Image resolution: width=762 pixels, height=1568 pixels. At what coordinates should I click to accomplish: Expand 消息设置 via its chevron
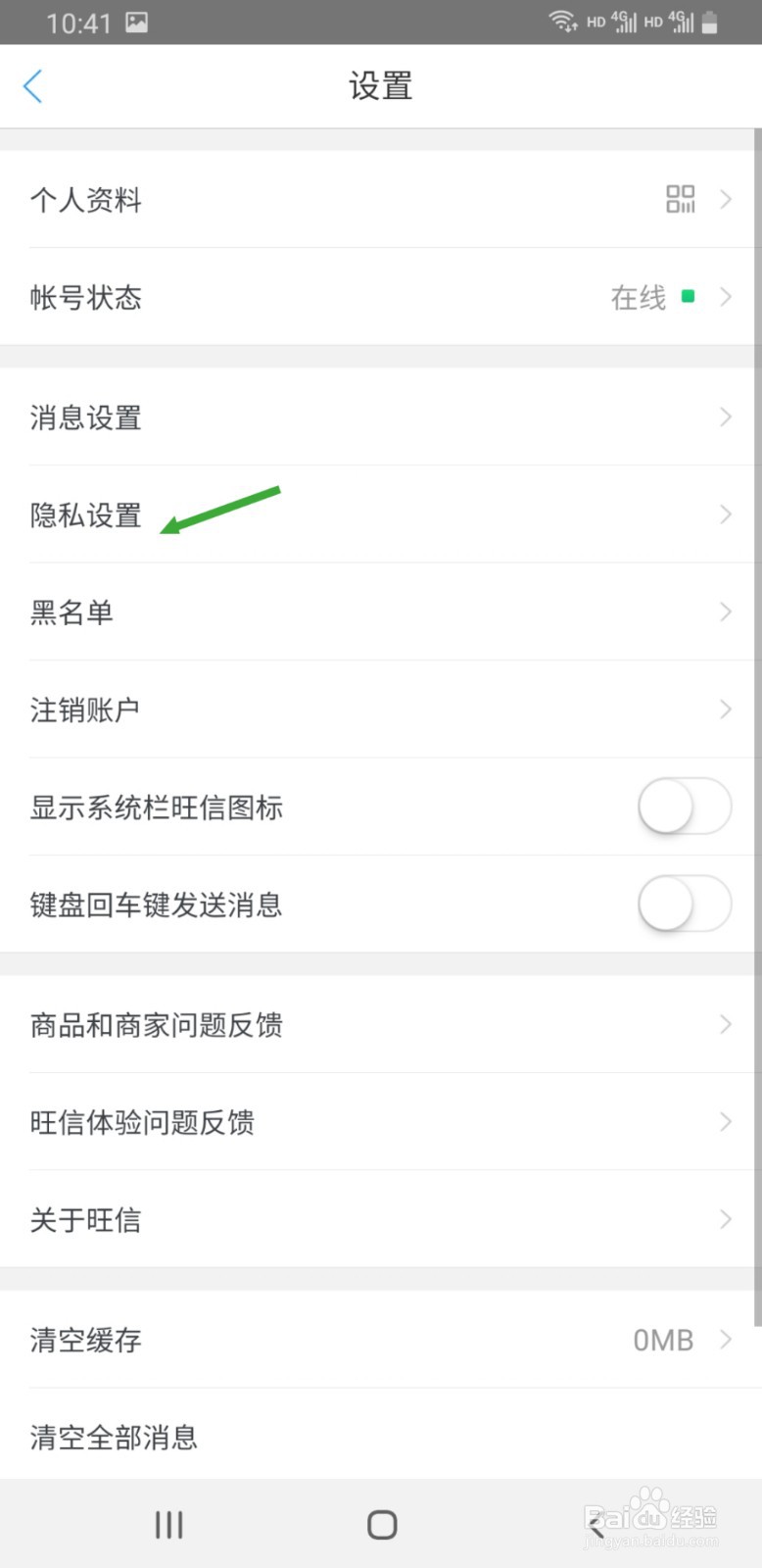[725, 416]
